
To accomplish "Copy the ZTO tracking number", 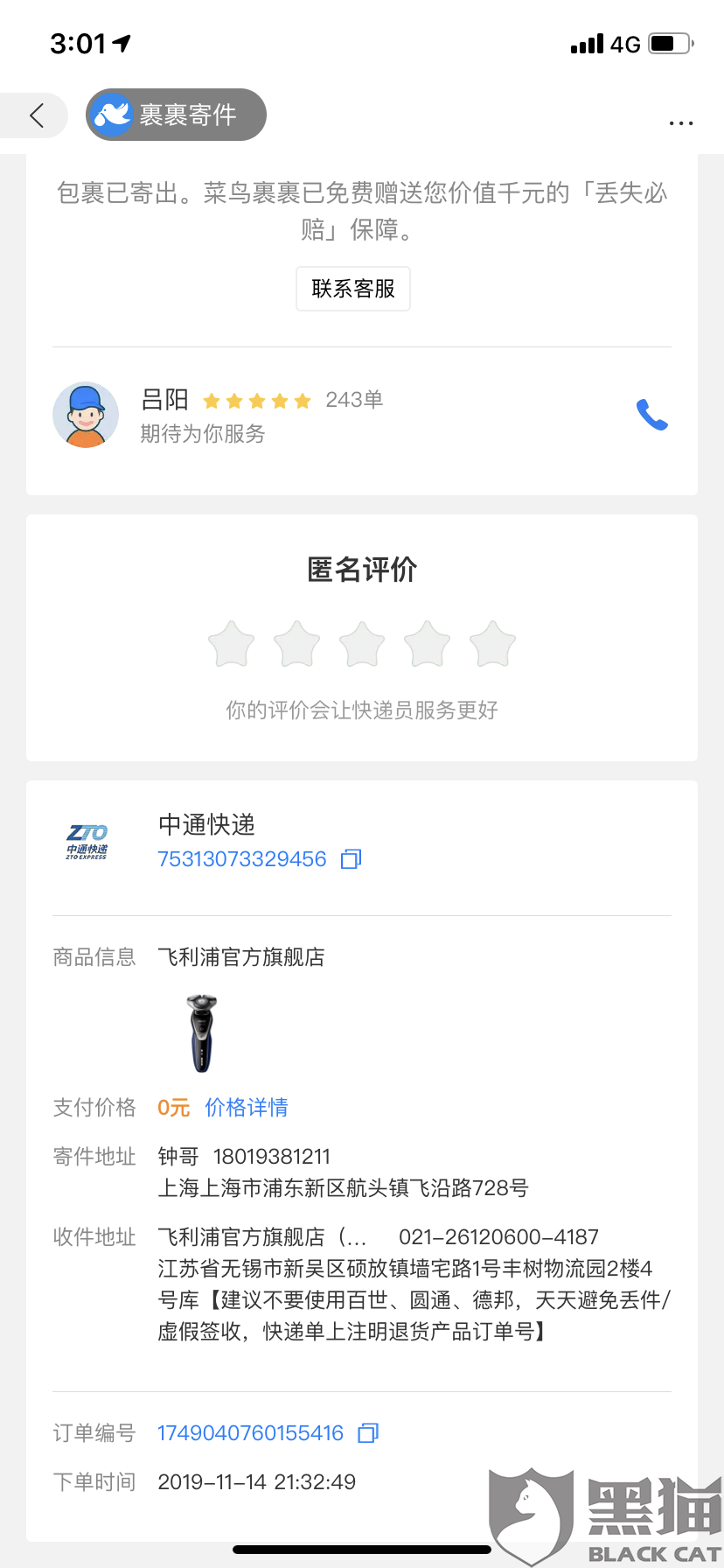I will click(x=352, y=859).
